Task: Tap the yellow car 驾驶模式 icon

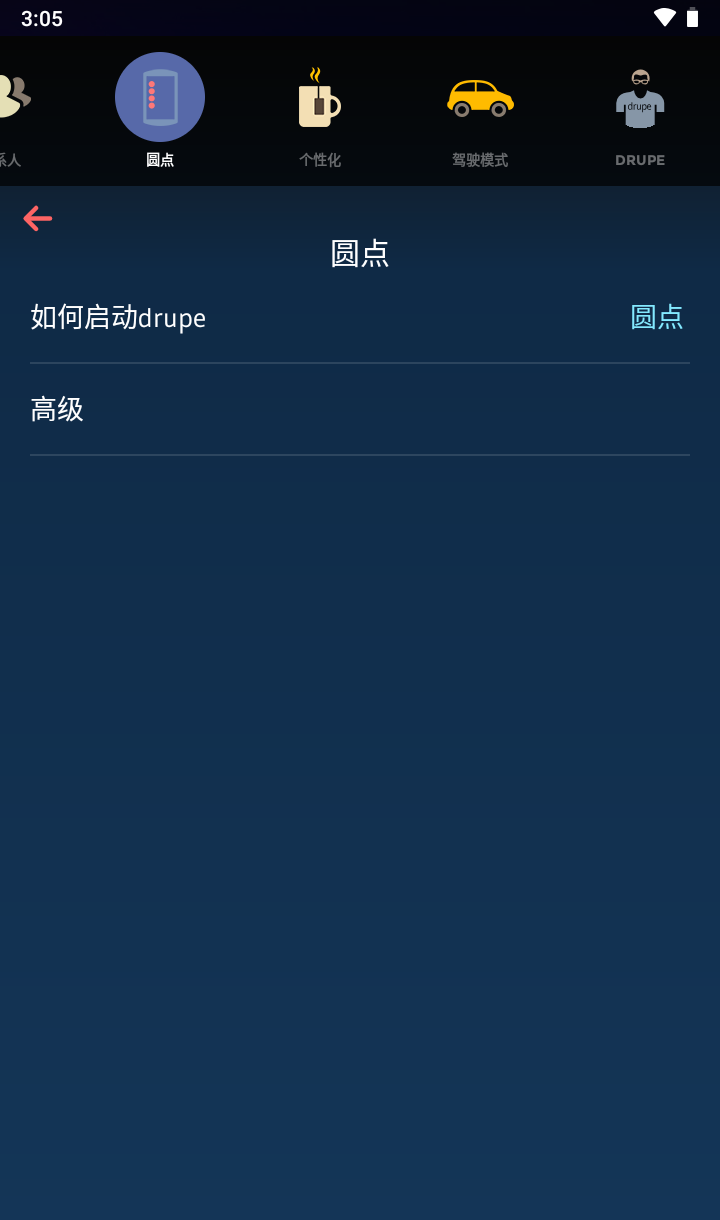Action: (480, 97)
